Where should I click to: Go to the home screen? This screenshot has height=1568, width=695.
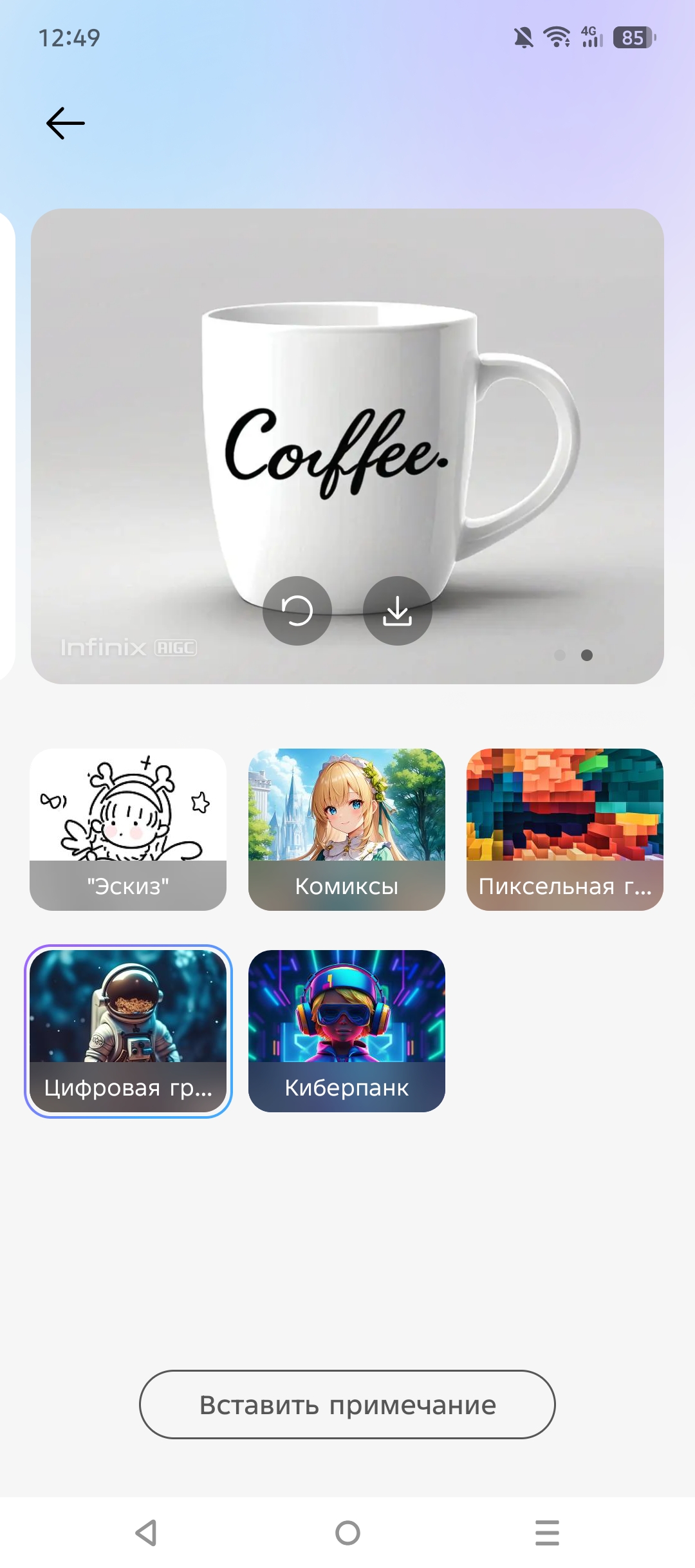(347, 1533)
